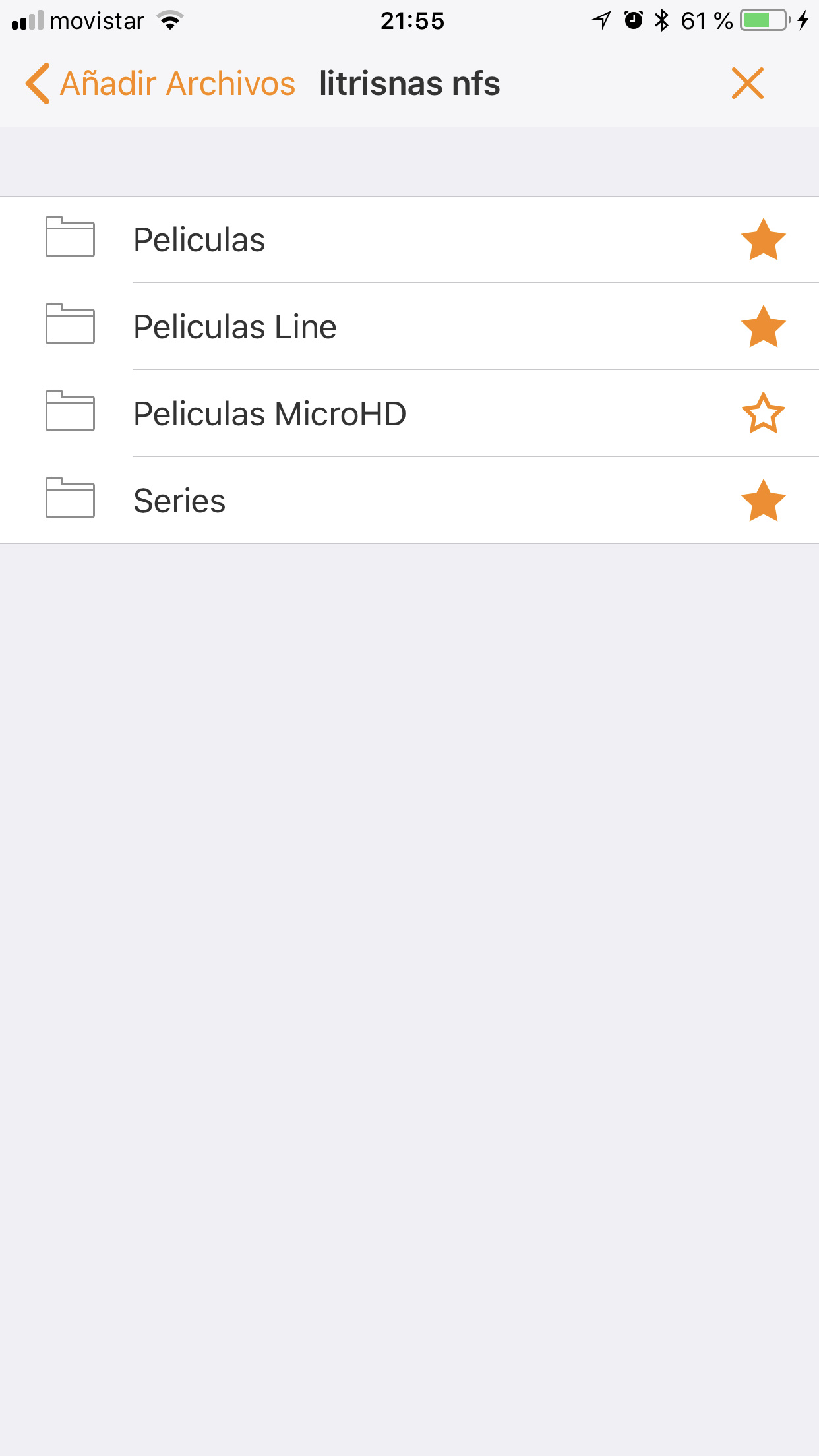Unfavorite the Peliculas folder star
The width and height of the screenshot is (819, 1456).
pos(763,240)
